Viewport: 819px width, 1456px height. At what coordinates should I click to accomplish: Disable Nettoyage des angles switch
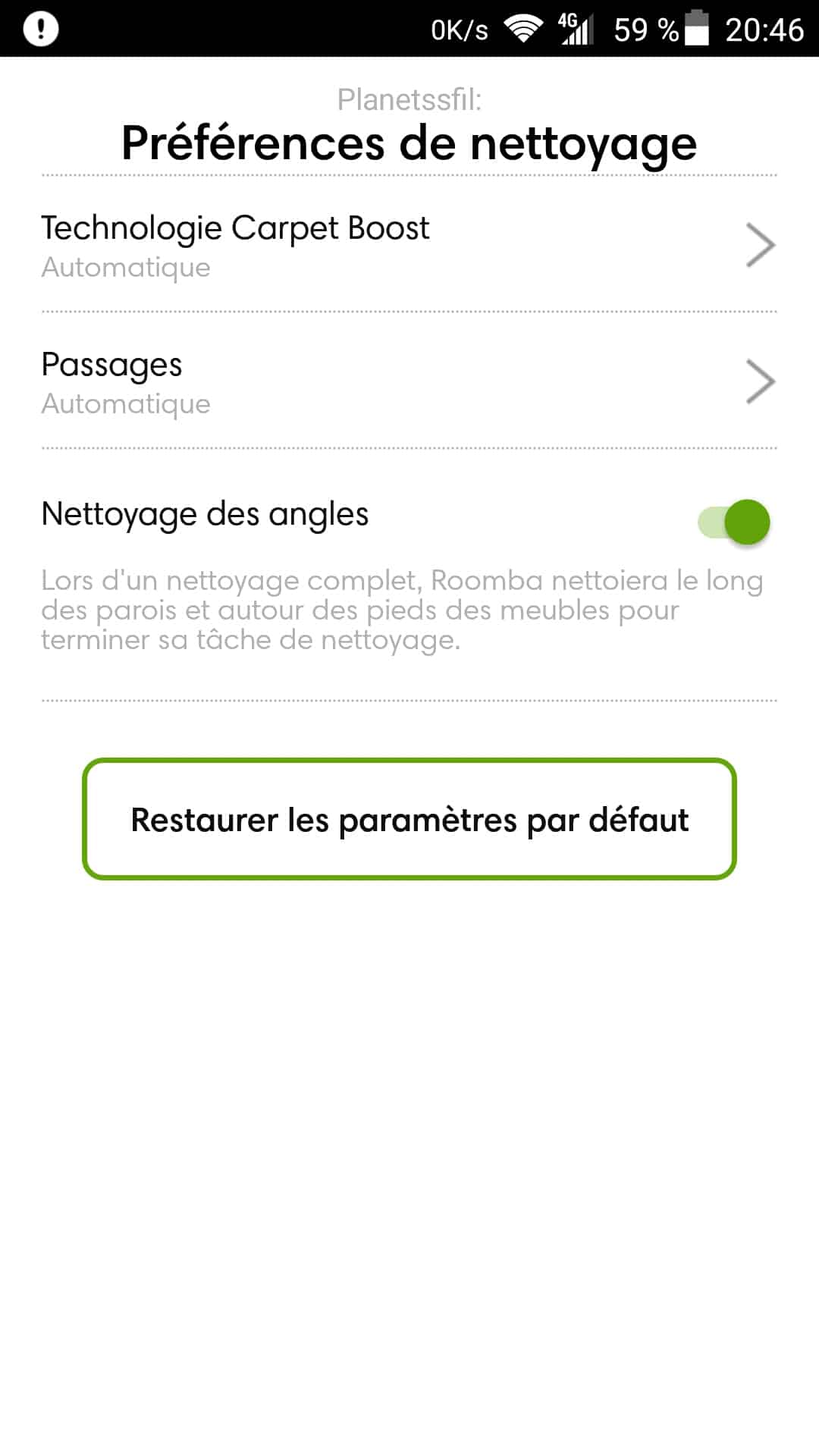pyautogui.click(x=734, y=522)
